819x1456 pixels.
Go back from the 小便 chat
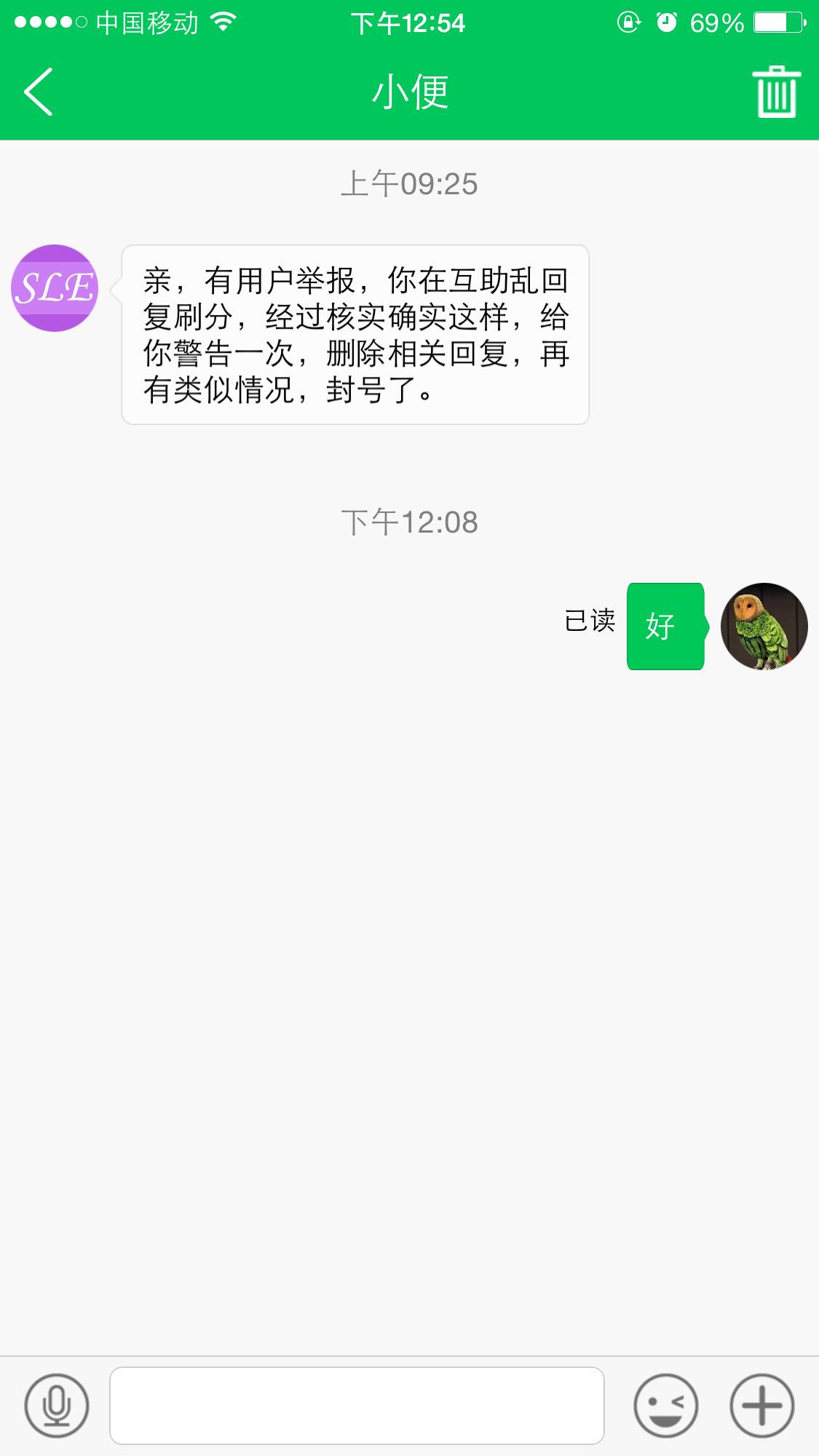pyautogui.click(x=39, y=92)
